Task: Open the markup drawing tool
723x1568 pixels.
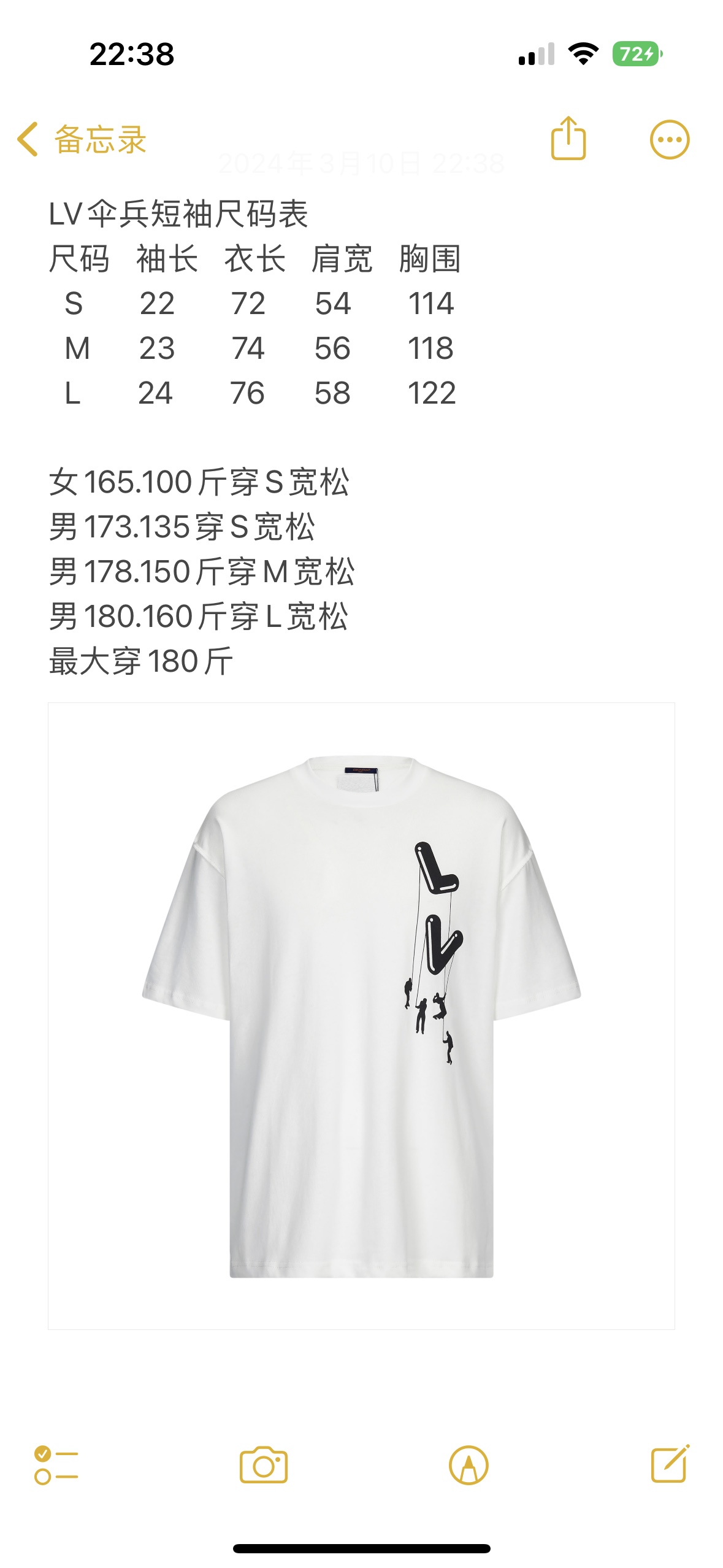Action: [x=469, y=1465]
